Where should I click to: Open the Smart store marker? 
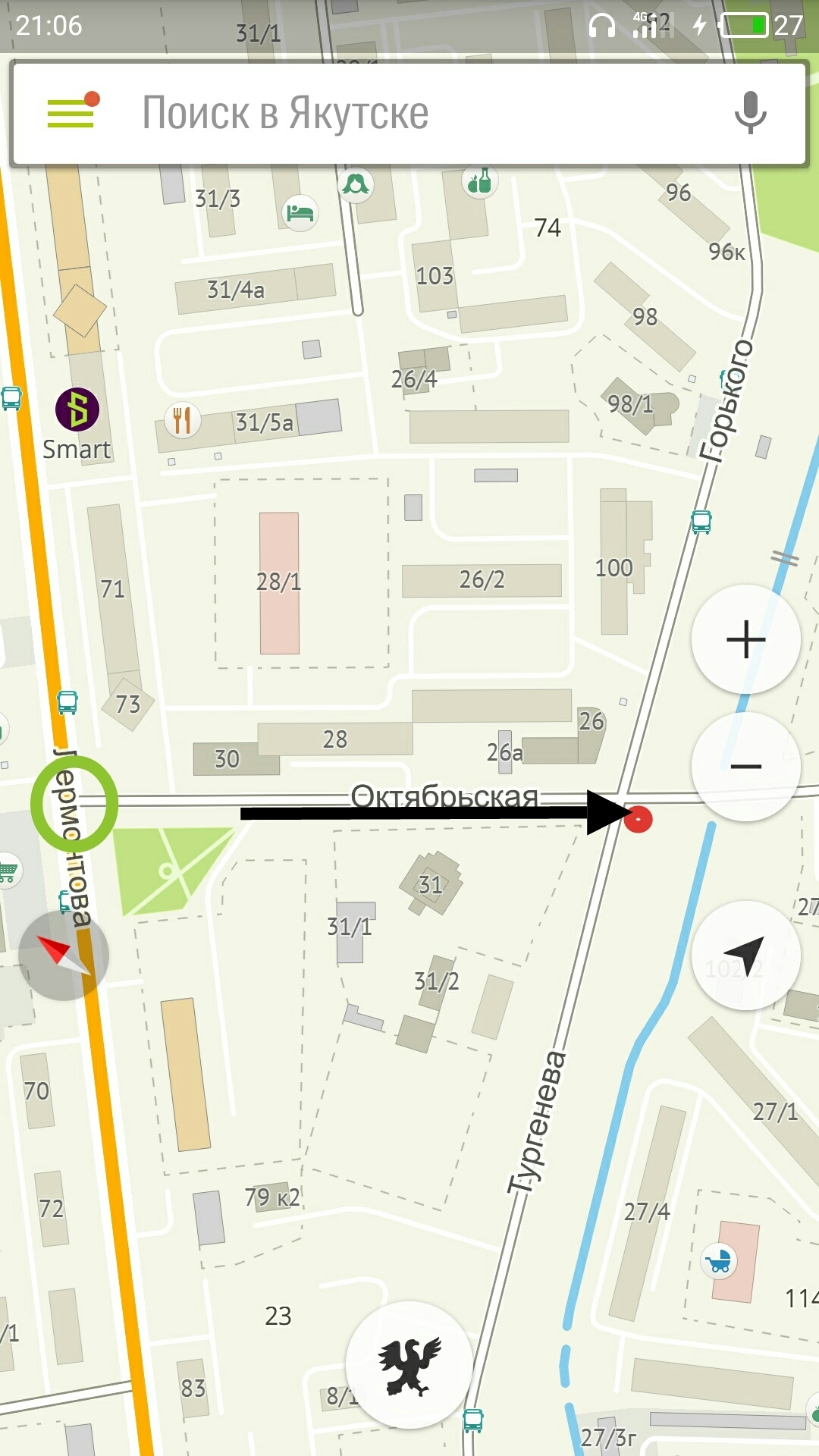[77, 410]
